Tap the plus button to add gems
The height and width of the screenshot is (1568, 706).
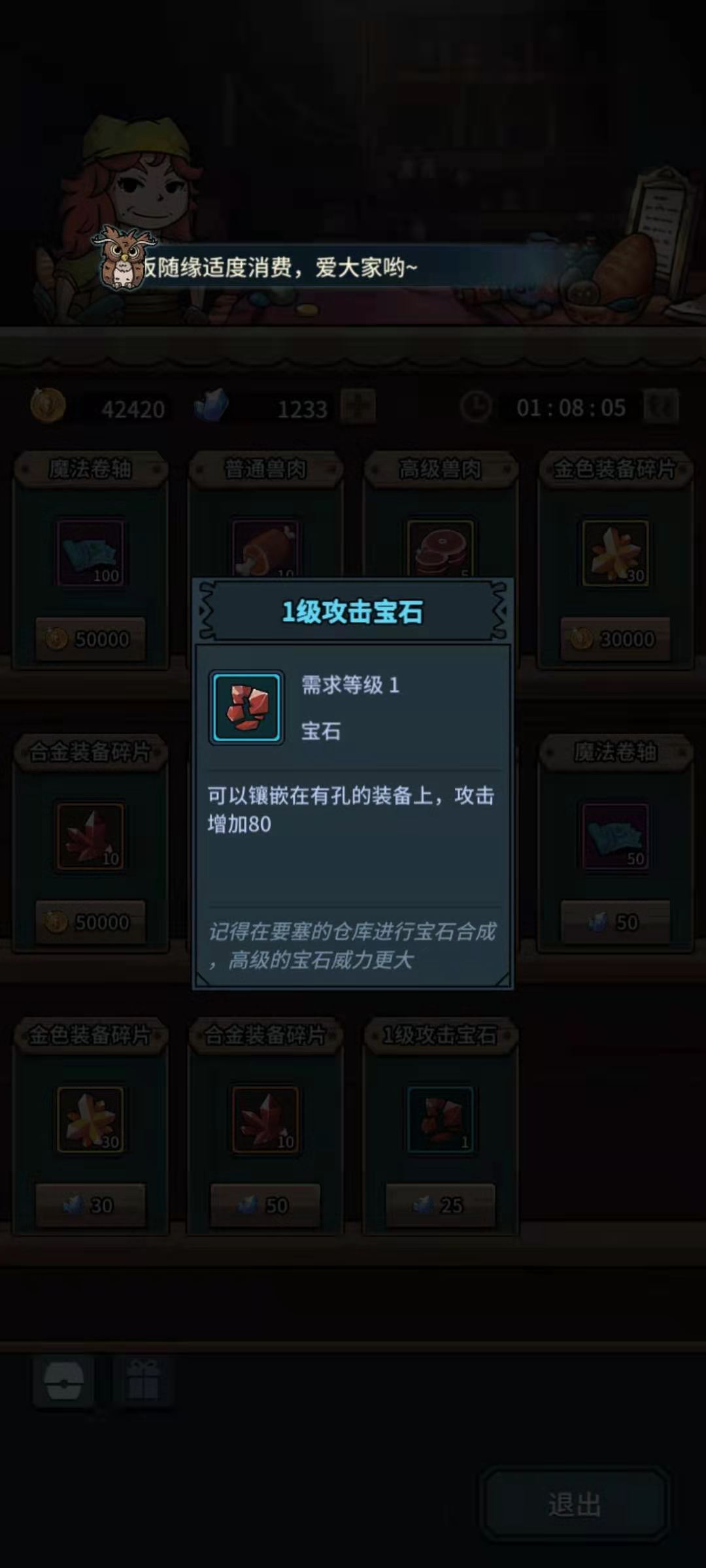[358, 407]
